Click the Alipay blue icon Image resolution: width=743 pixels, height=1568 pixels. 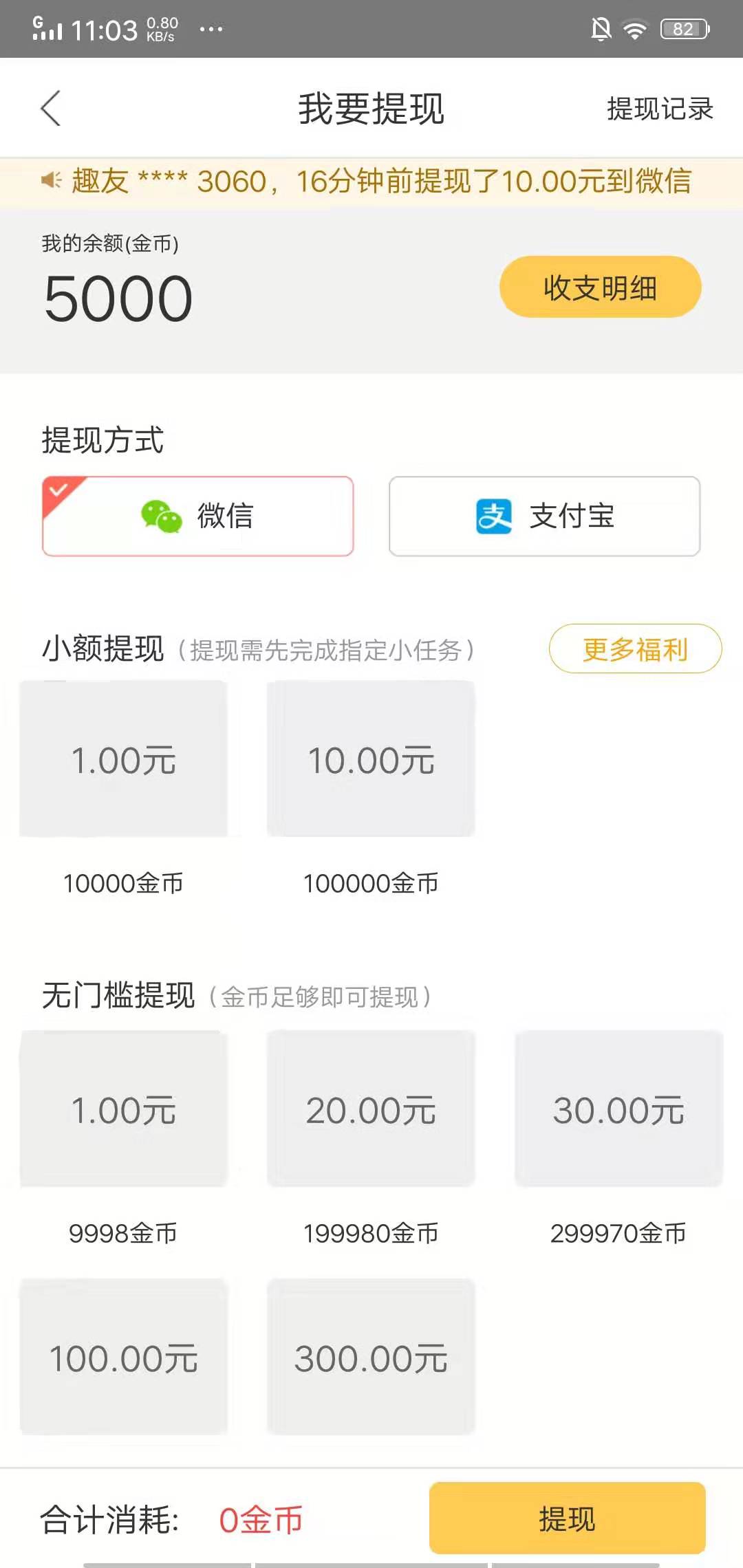(x=494, y=517)
